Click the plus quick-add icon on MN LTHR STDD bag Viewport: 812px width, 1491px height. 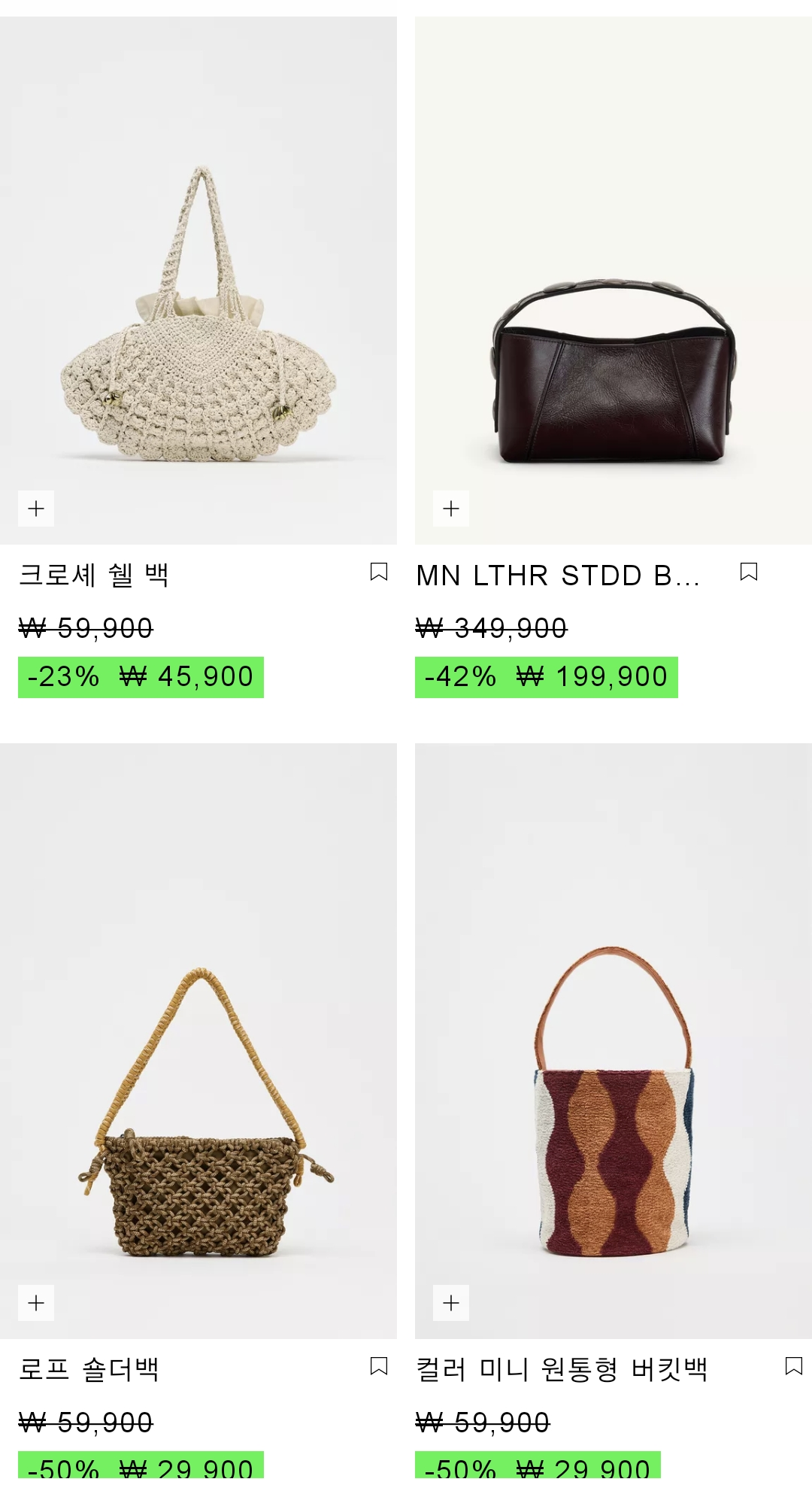coord(450,508)
